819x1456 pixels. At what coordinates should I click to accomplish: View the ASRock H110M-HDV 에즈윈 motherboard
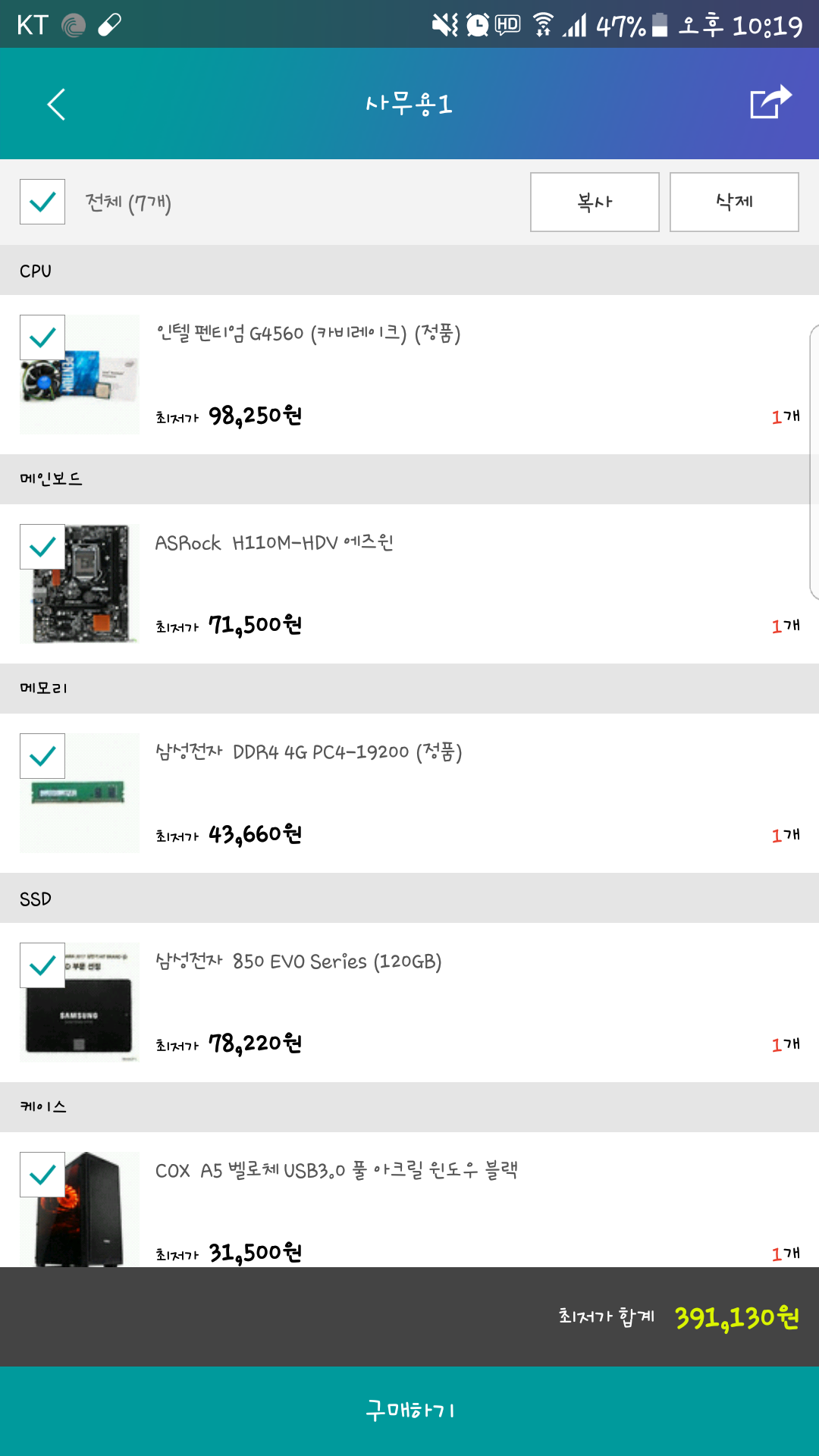[x=275, y=543]
